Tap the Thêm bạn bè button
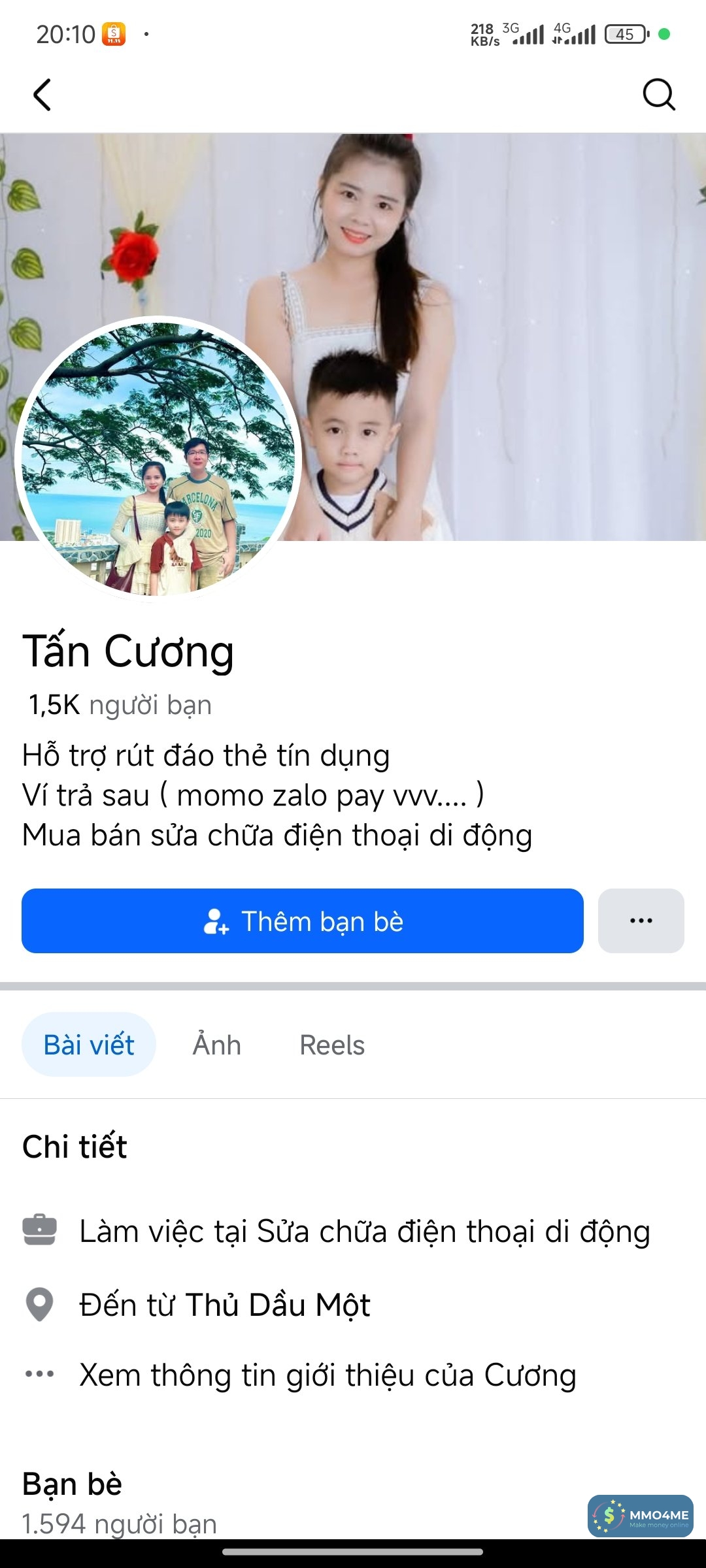The width and height of the screenshot is (706, 1568). point(302,921)
